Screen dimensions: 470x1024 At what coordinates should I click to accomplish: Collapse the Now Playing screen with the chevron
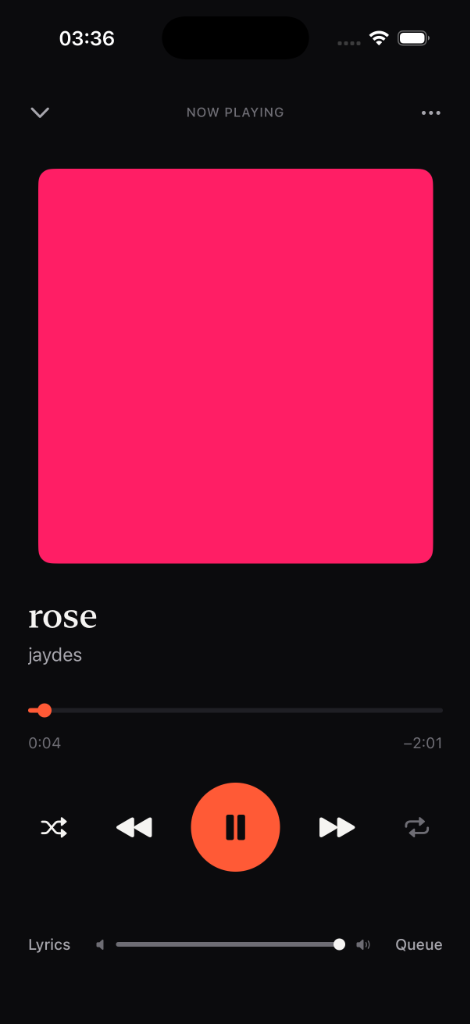(x=40, y=112)
